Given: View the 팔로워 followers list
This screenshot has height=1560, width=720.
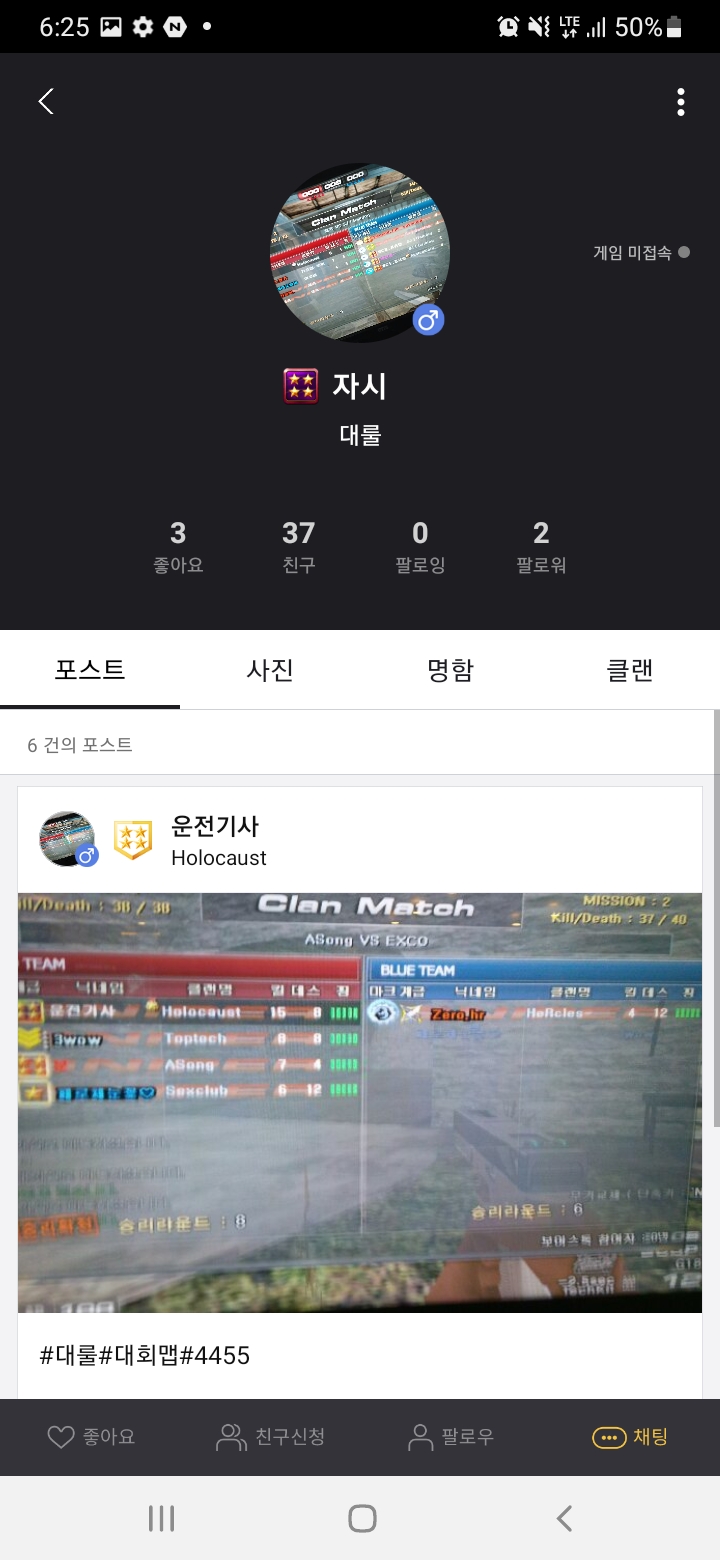Looking at the screenshot, I should click(x=541, y=546).
